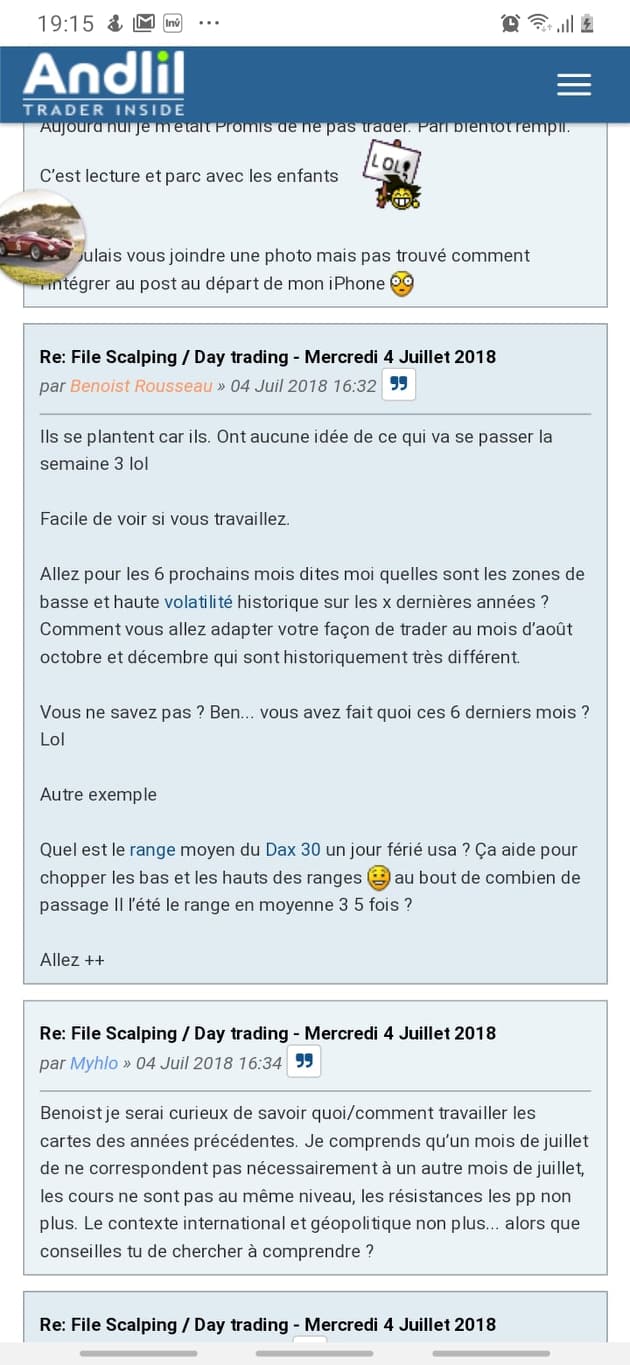This screenshot has width=630, height=1365.
Task: Open the hamburger menu
Action: [573, 85]
